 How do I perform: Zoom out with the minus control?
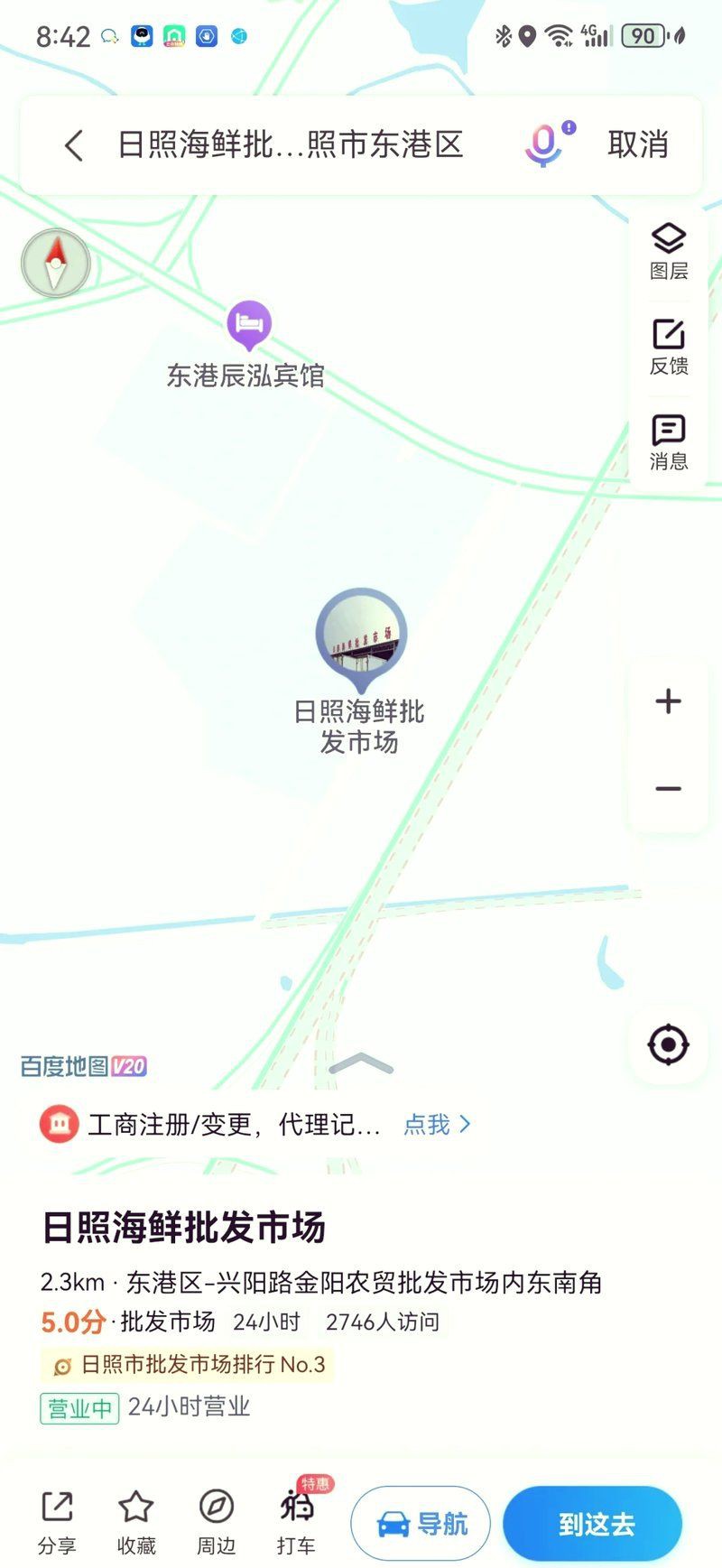[667, 788]
